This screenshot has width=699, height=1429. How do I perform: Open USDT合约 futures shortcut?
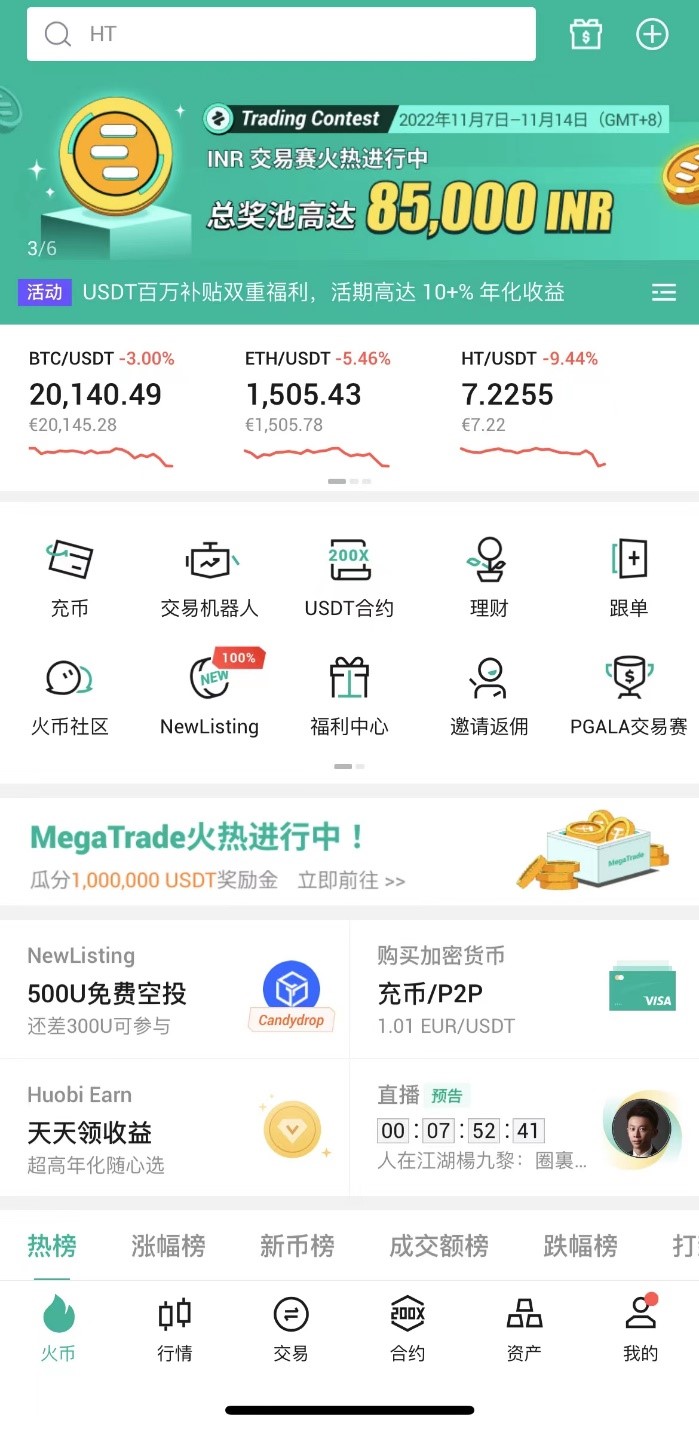[x=349, y=577]
